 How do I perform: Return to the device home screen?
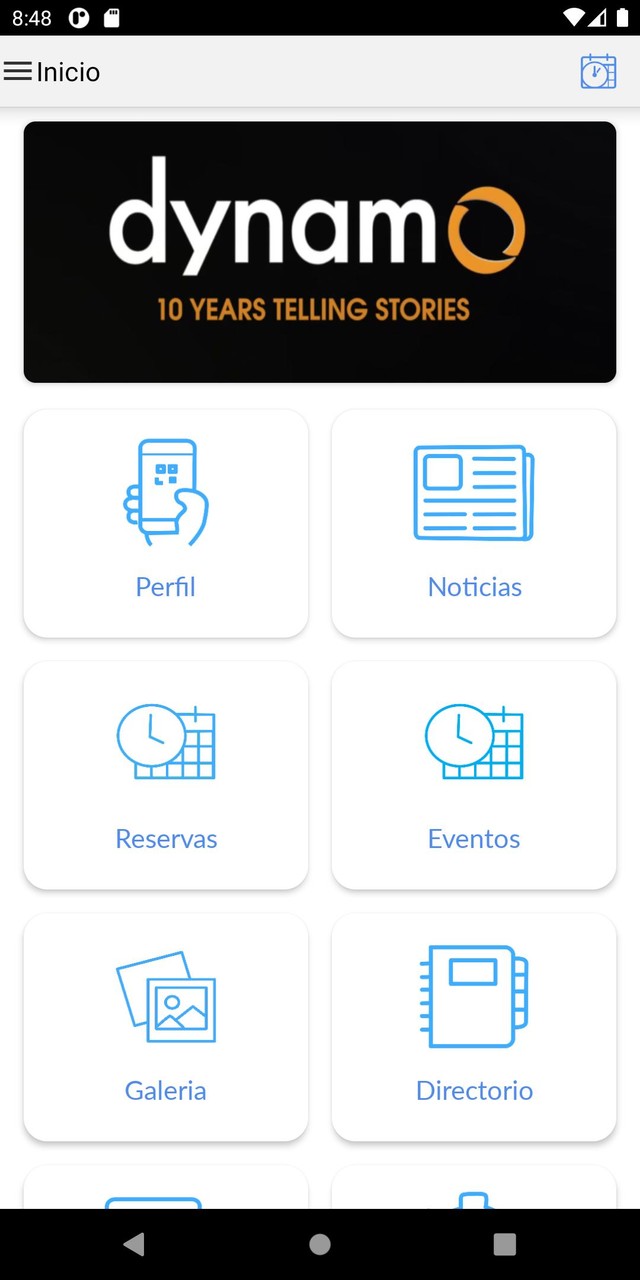tap(320, 1244)
